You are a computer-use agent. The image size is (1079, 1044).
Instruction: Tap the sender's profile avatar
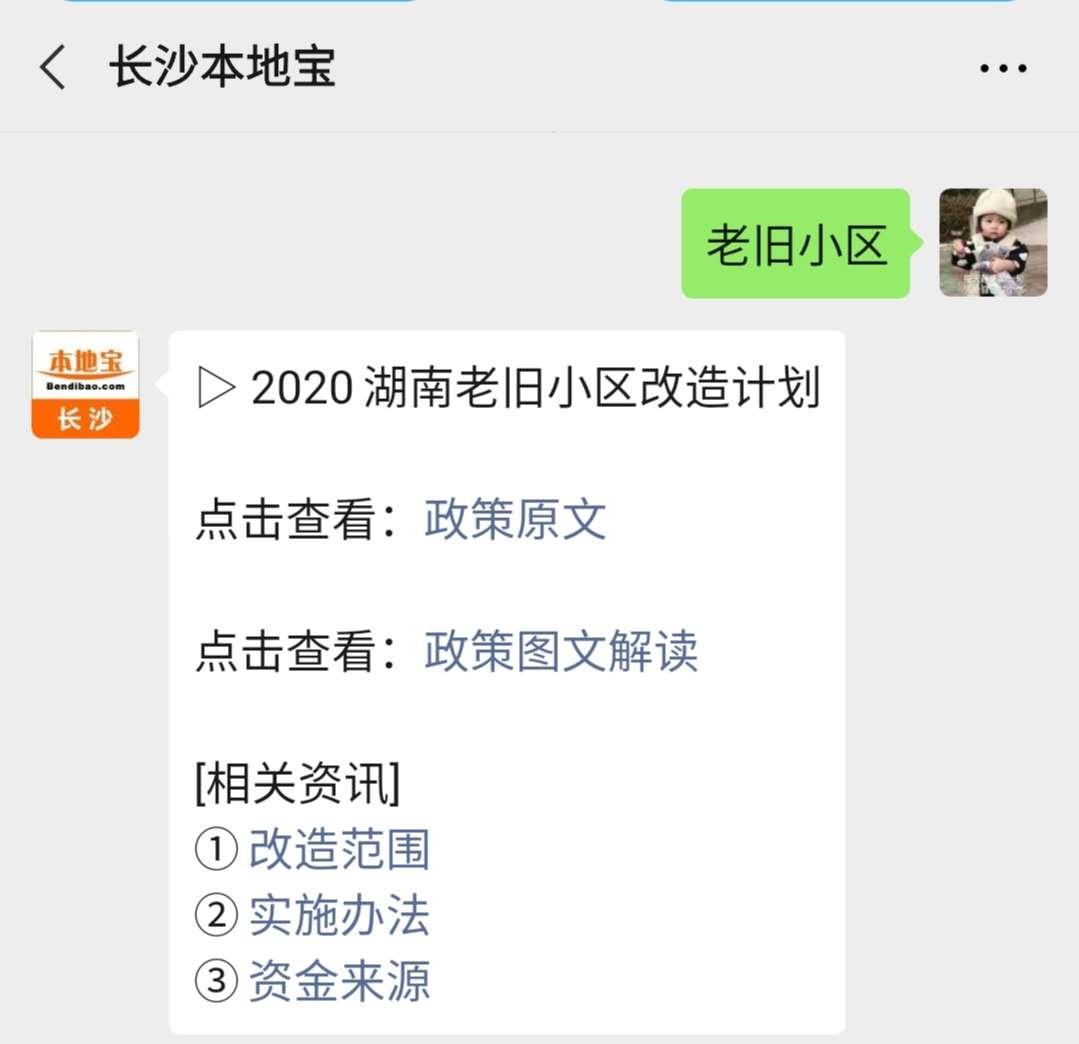pyautogui.click(x=993, y=243)
